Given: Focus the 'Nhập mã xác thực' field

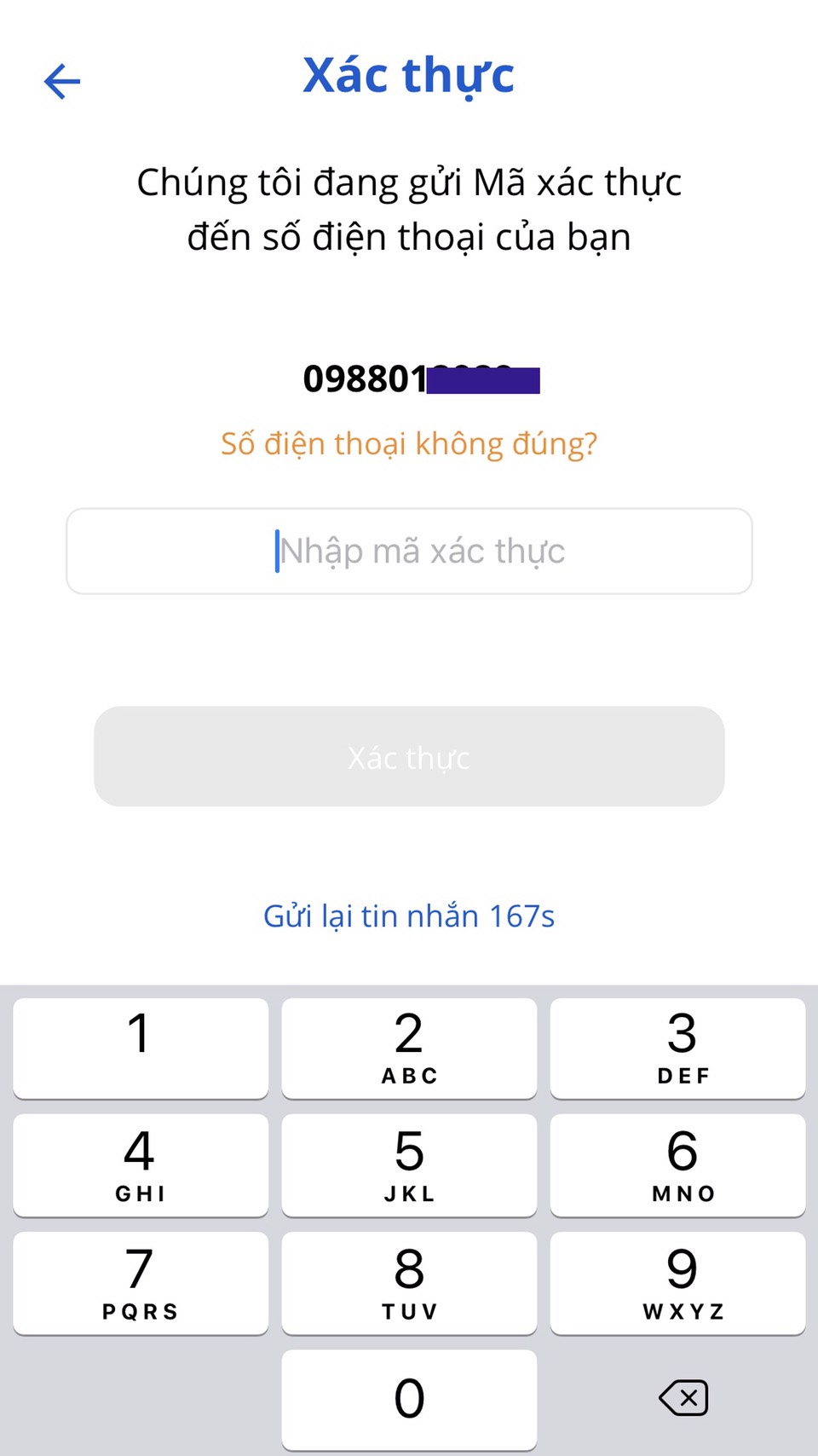Looking at the screenshot, I should tap(409, 552).
